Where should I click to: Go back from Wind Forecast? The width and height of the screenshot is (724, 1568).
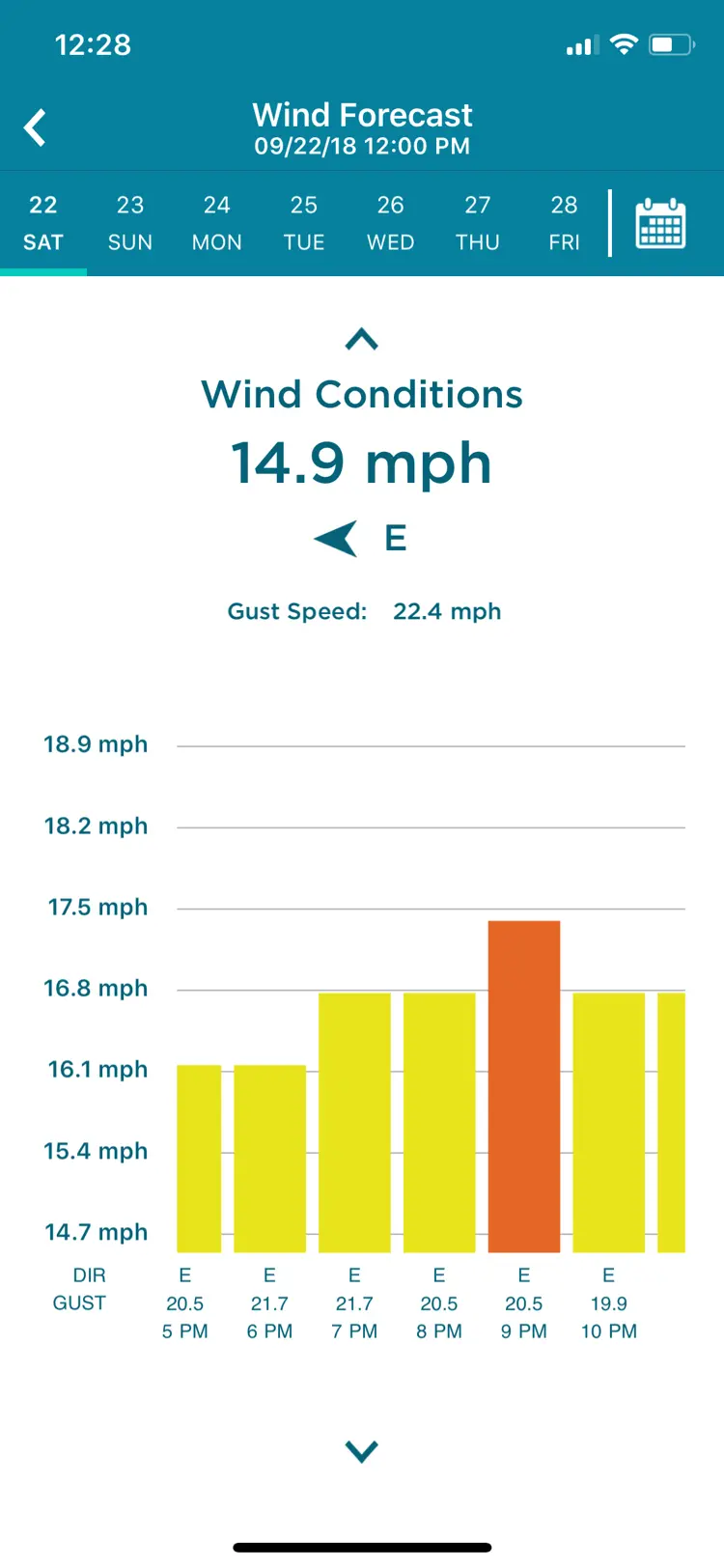(36, 127)
